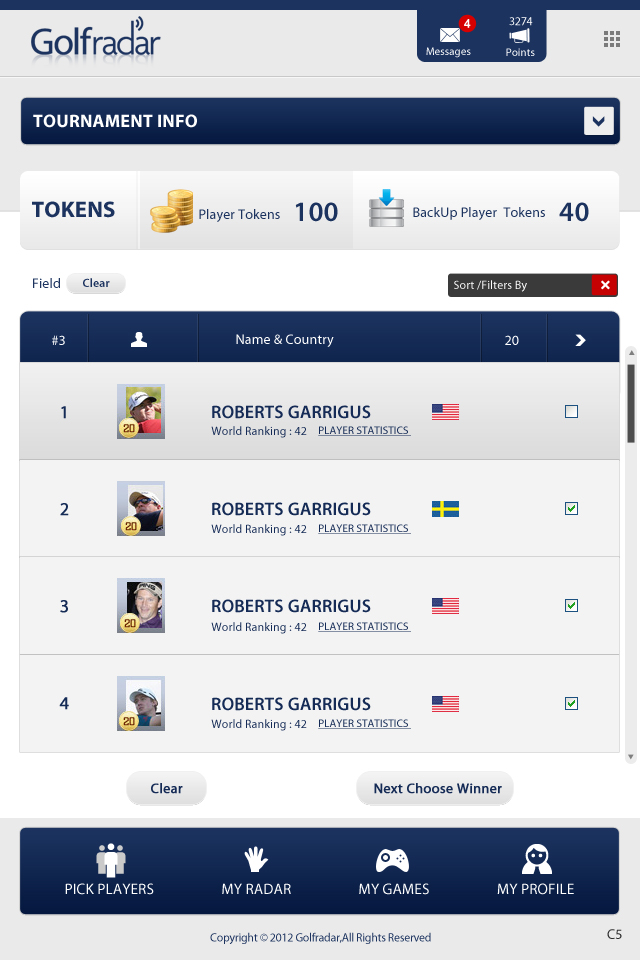Switch to Pick Players tab
640x960 pixels.
coord(109,870)
